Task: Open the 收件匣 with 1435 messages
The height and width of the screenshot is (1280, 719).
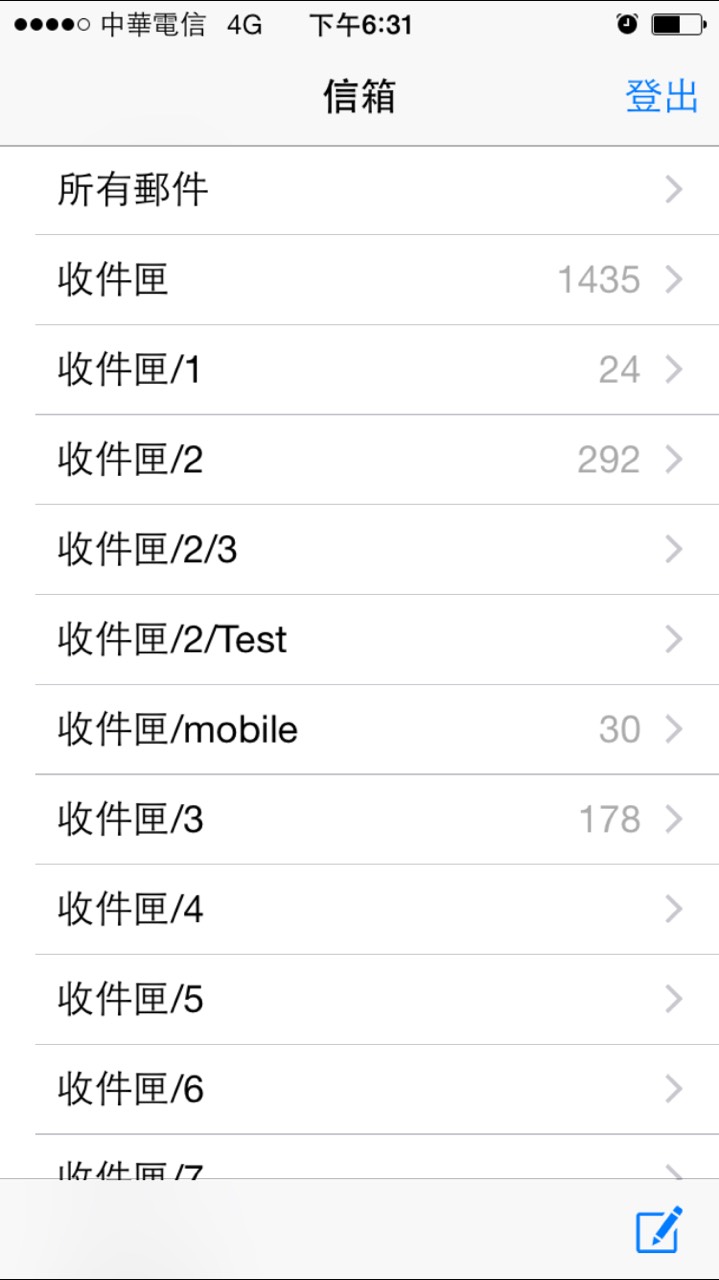Action: pyautogui.click(x=359, y=280)
